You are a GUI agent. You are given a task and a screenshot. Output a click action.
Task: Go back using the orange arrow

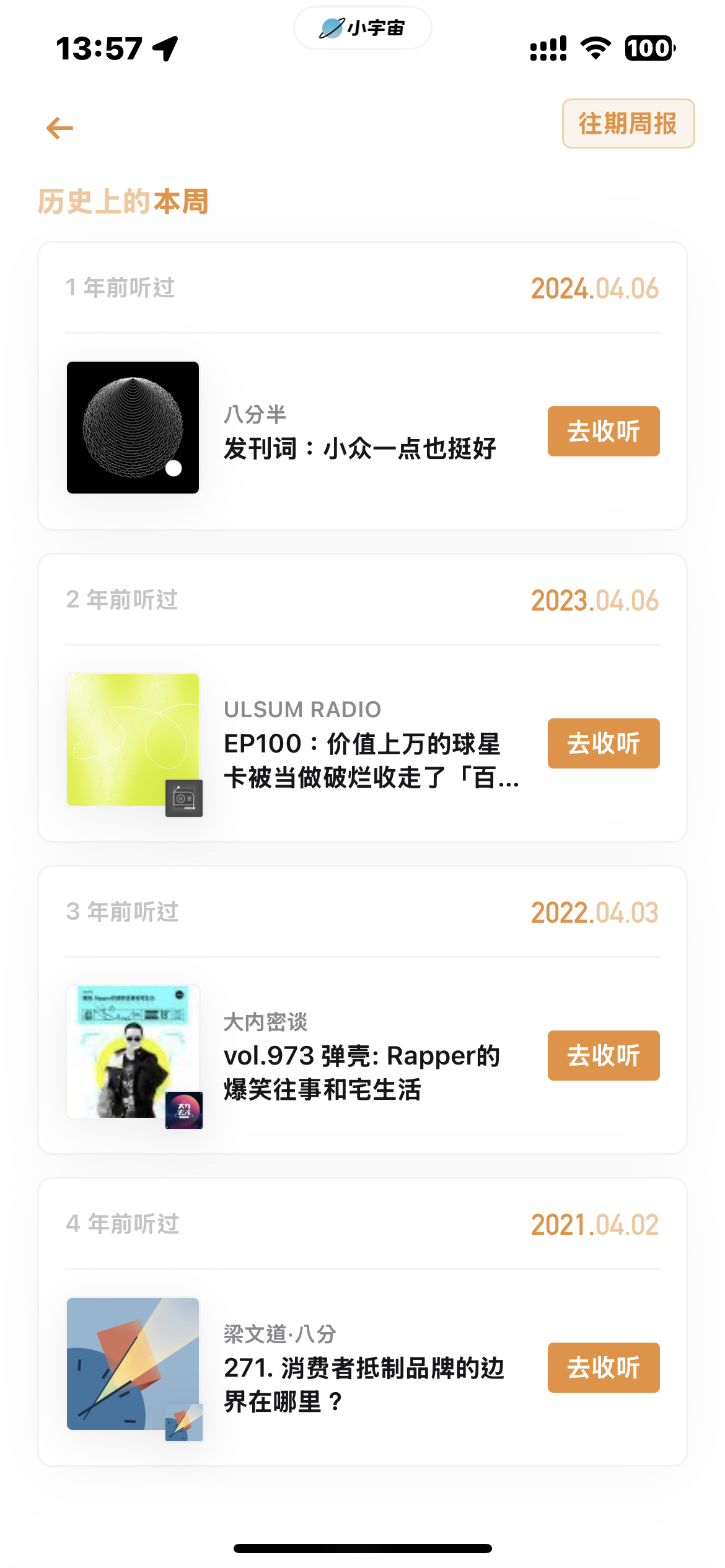59,128
